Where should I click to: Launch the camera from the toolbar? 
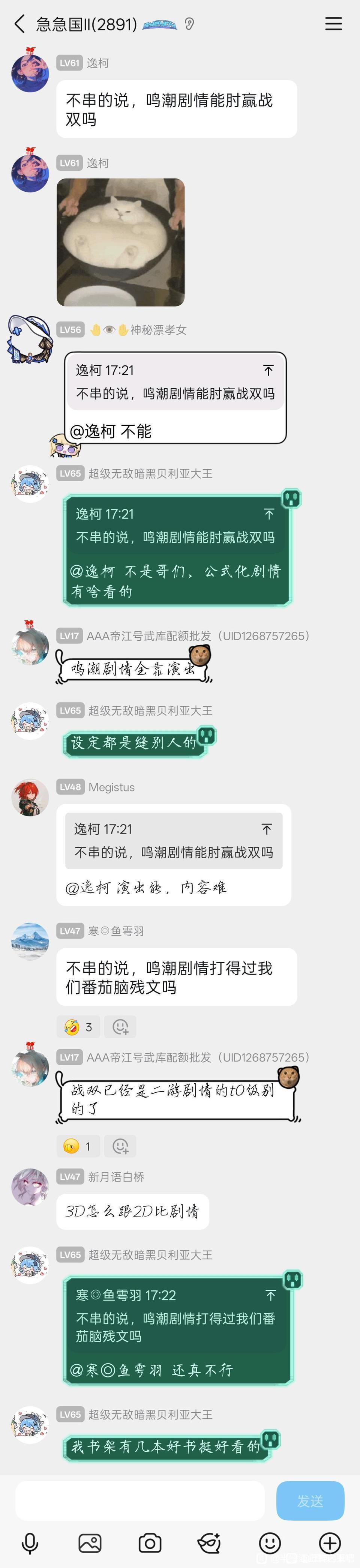tap(150, 1543)
